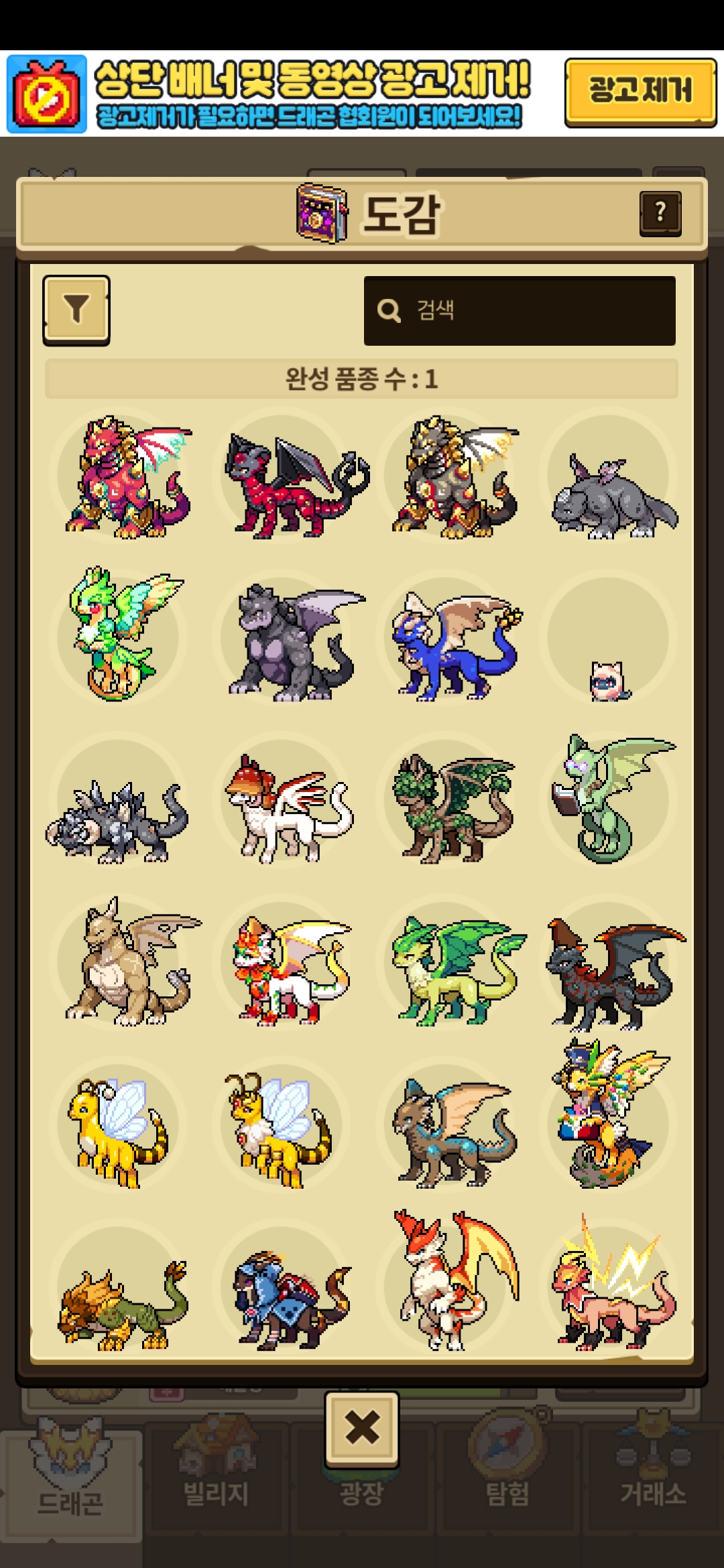Tap the 검색 search field
Viewport: 724px width, 1568px height.
click(x=520, y=311)
